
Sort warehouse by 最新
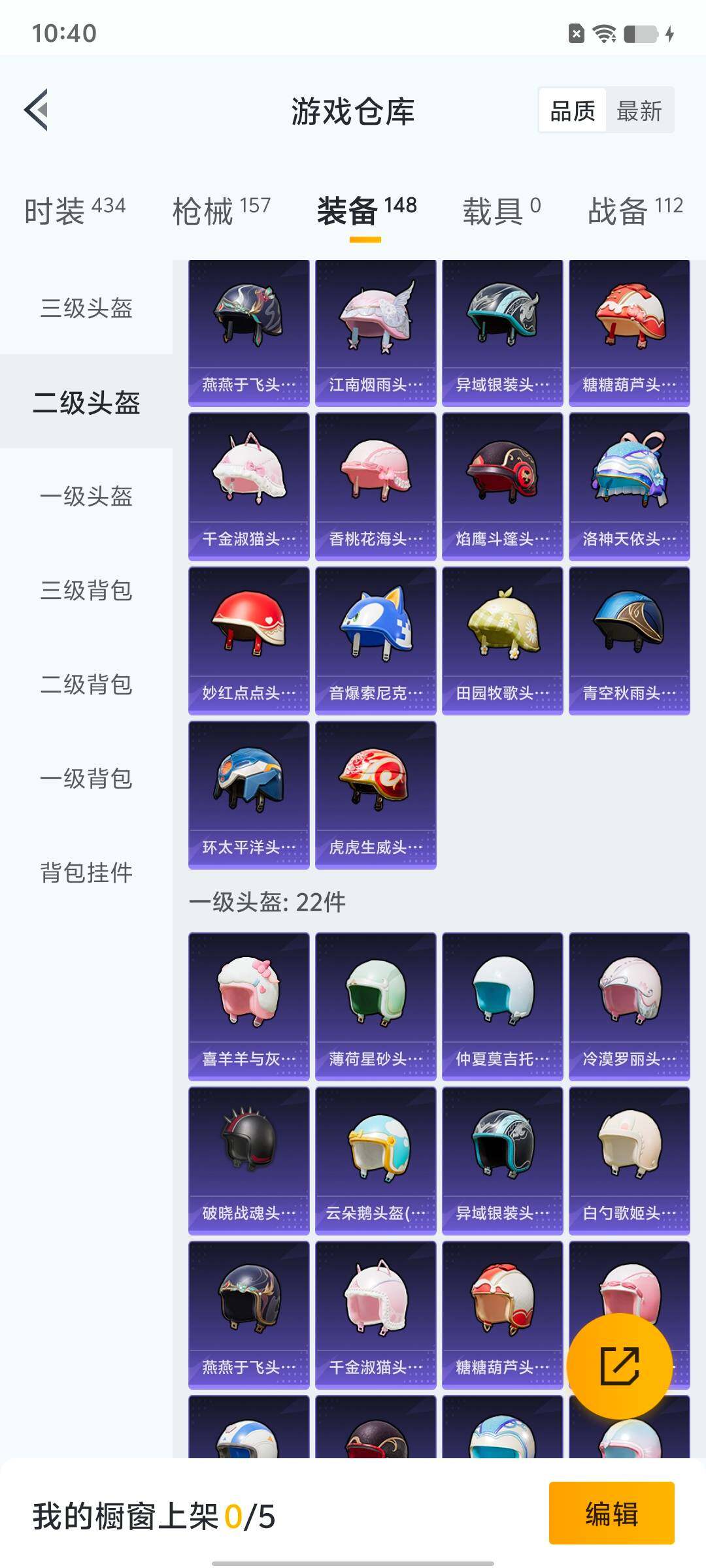click(x=639, y=111)
